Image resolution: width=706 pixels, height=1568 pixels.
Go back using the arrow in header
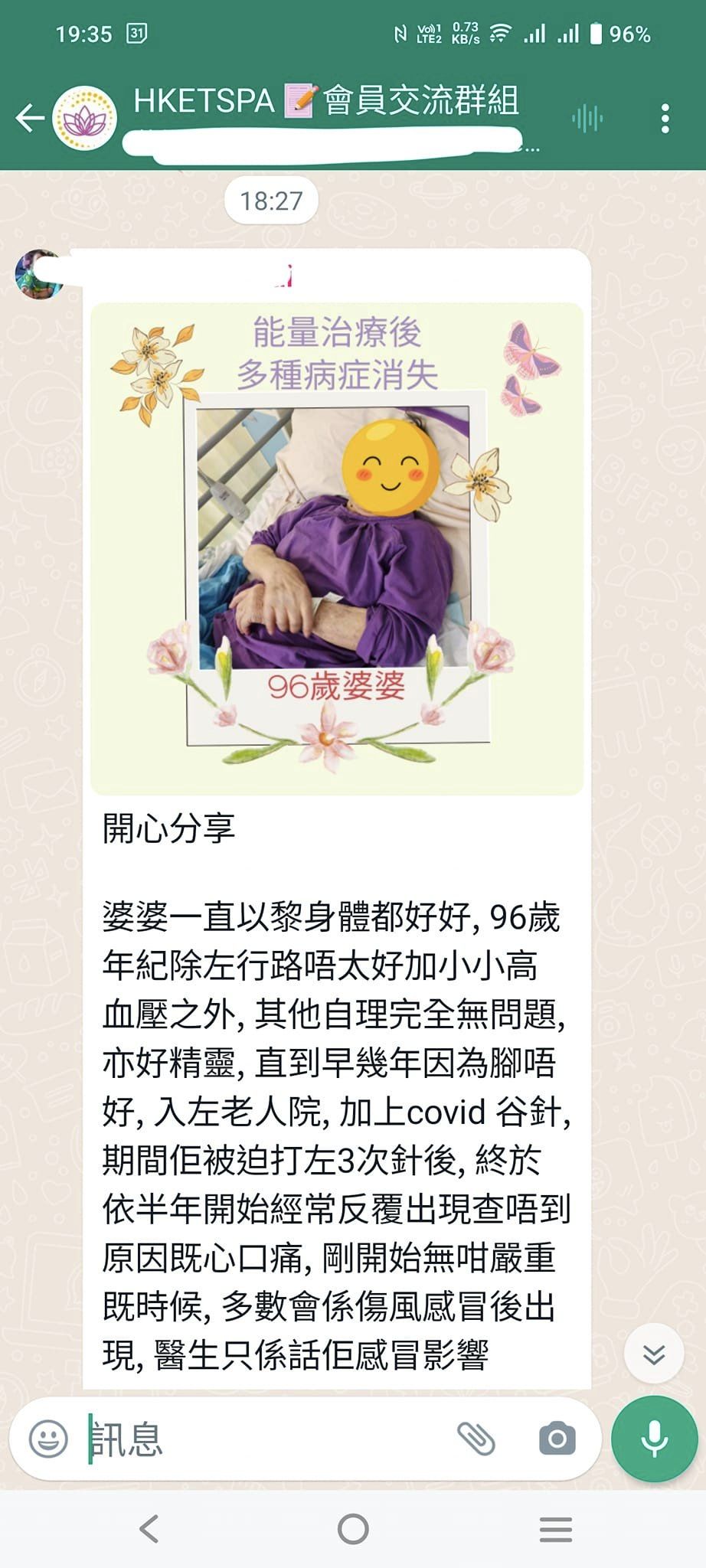tap(30, 118)
